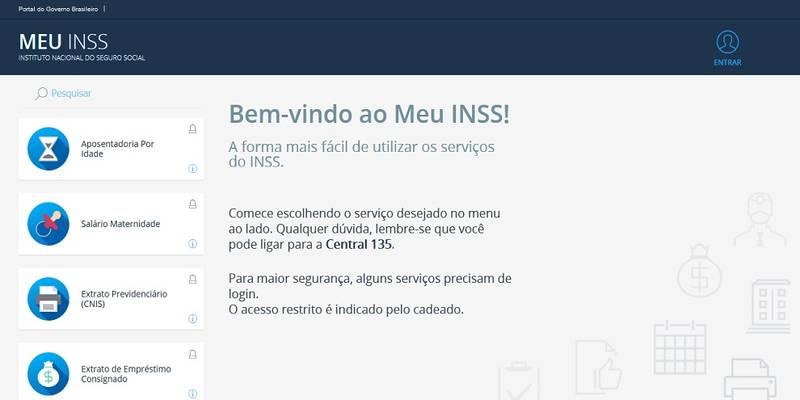800x400 pixels.
Task: Open the Pesquisar search field
Action: 71,93
